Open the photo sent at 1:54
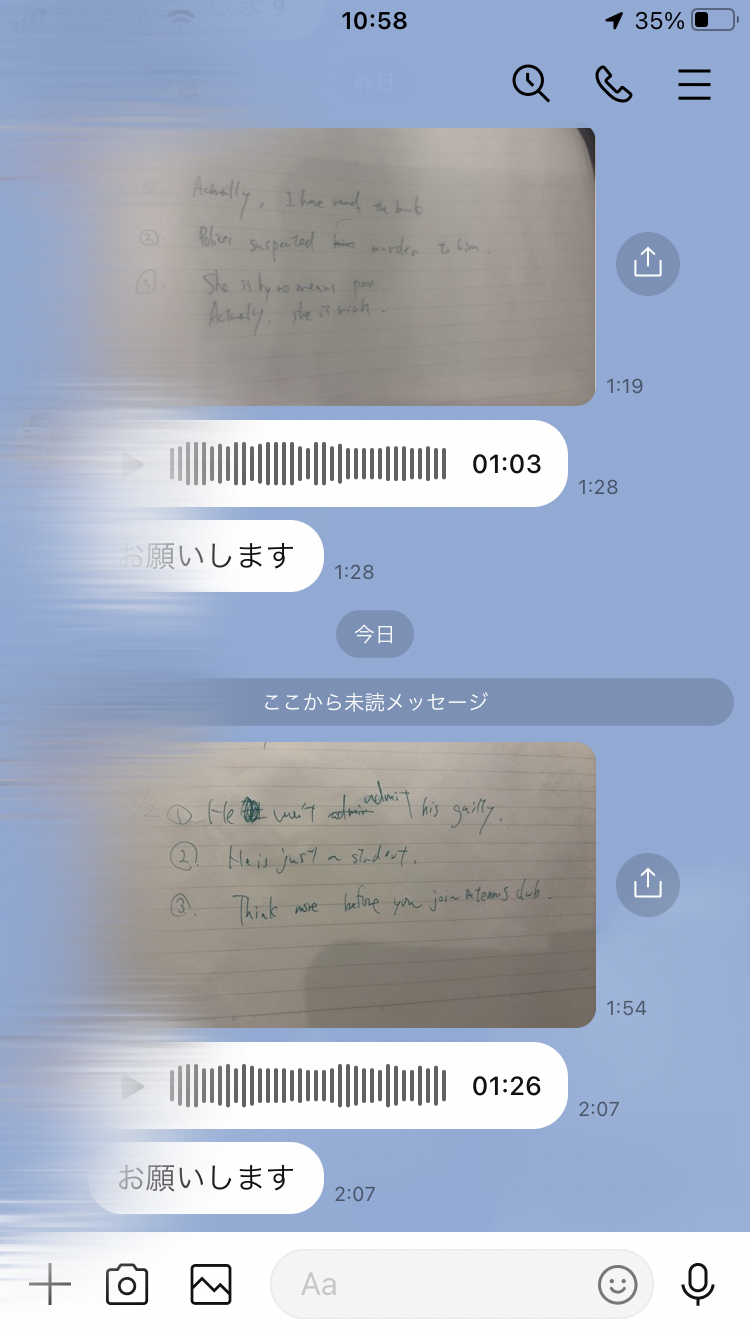 (x=342, y=885)
